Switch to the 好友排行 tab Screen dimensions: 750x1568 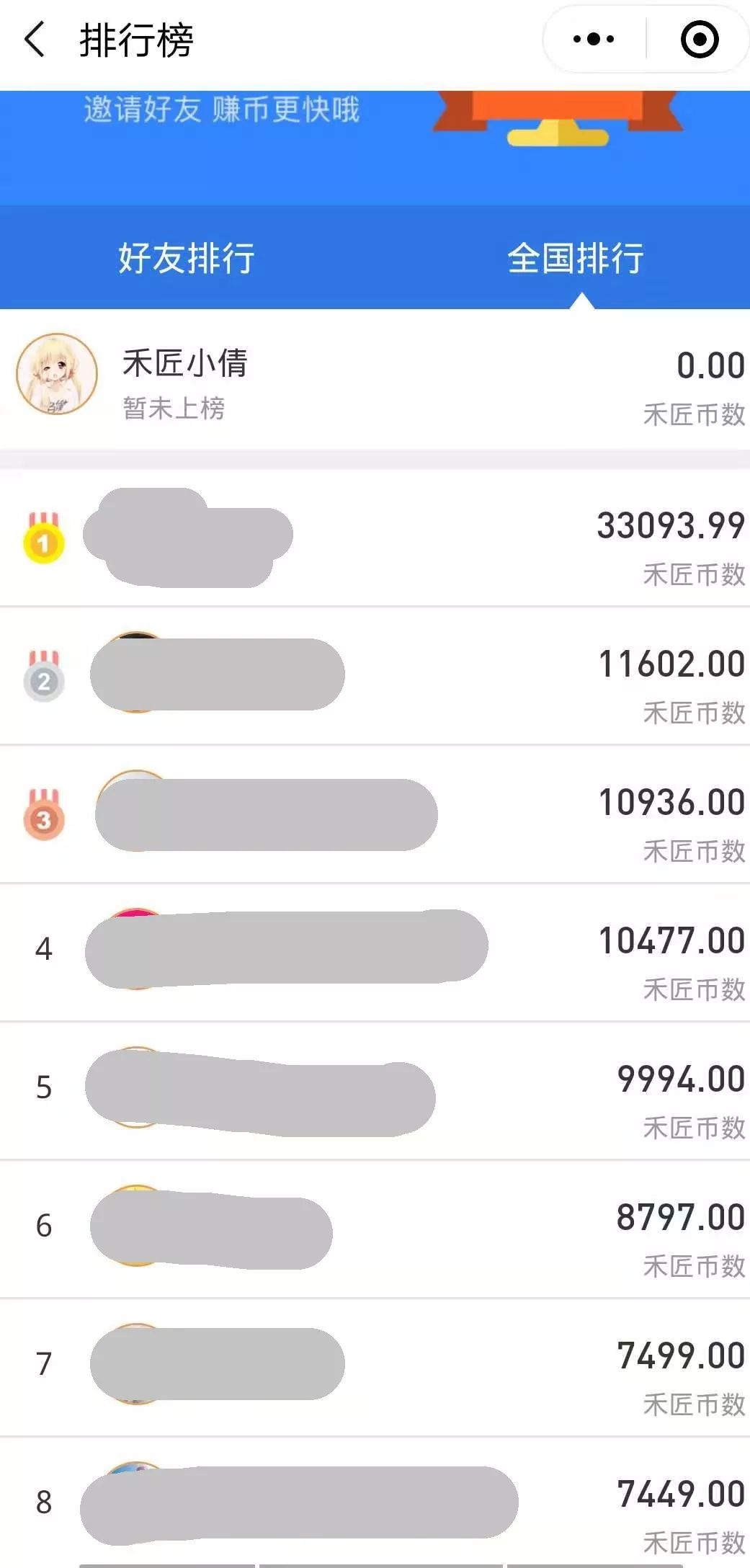(187, 258)
